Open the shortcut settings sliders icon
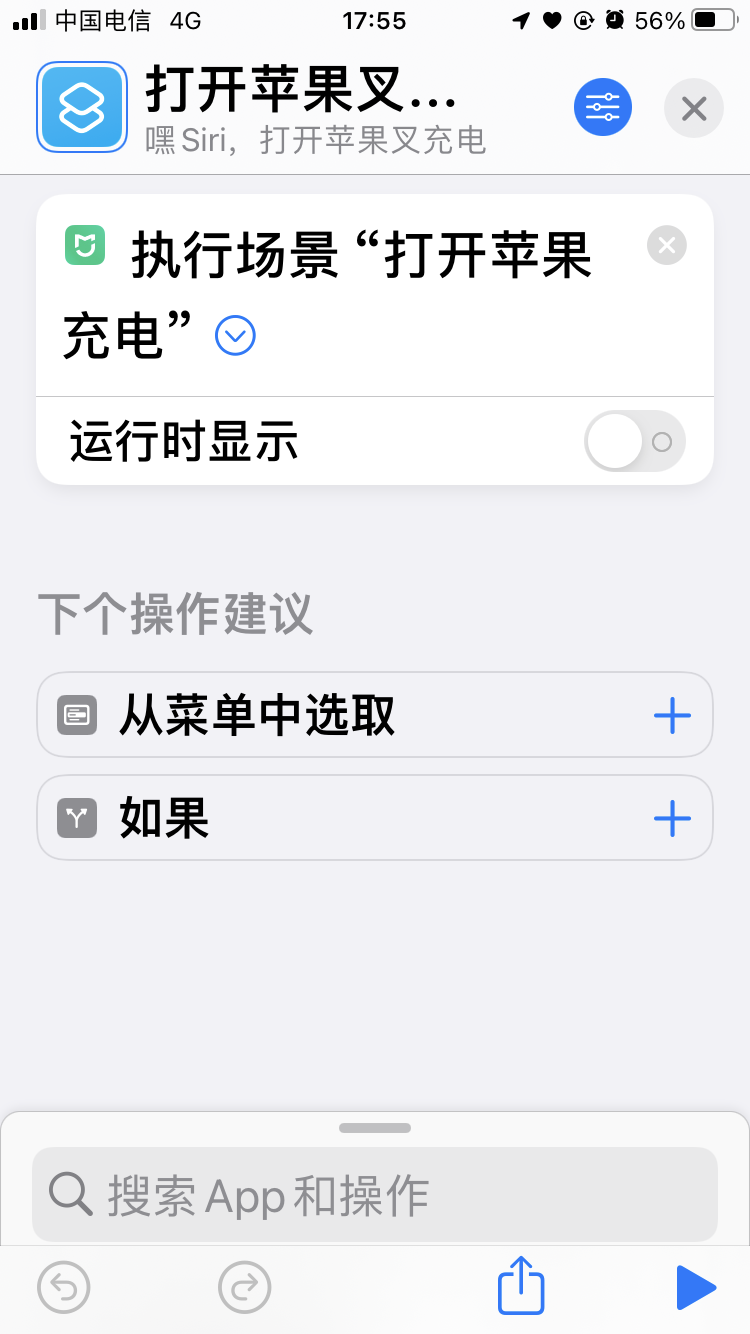Viewport: 750px width, 1334px height. tap(603, 107)
